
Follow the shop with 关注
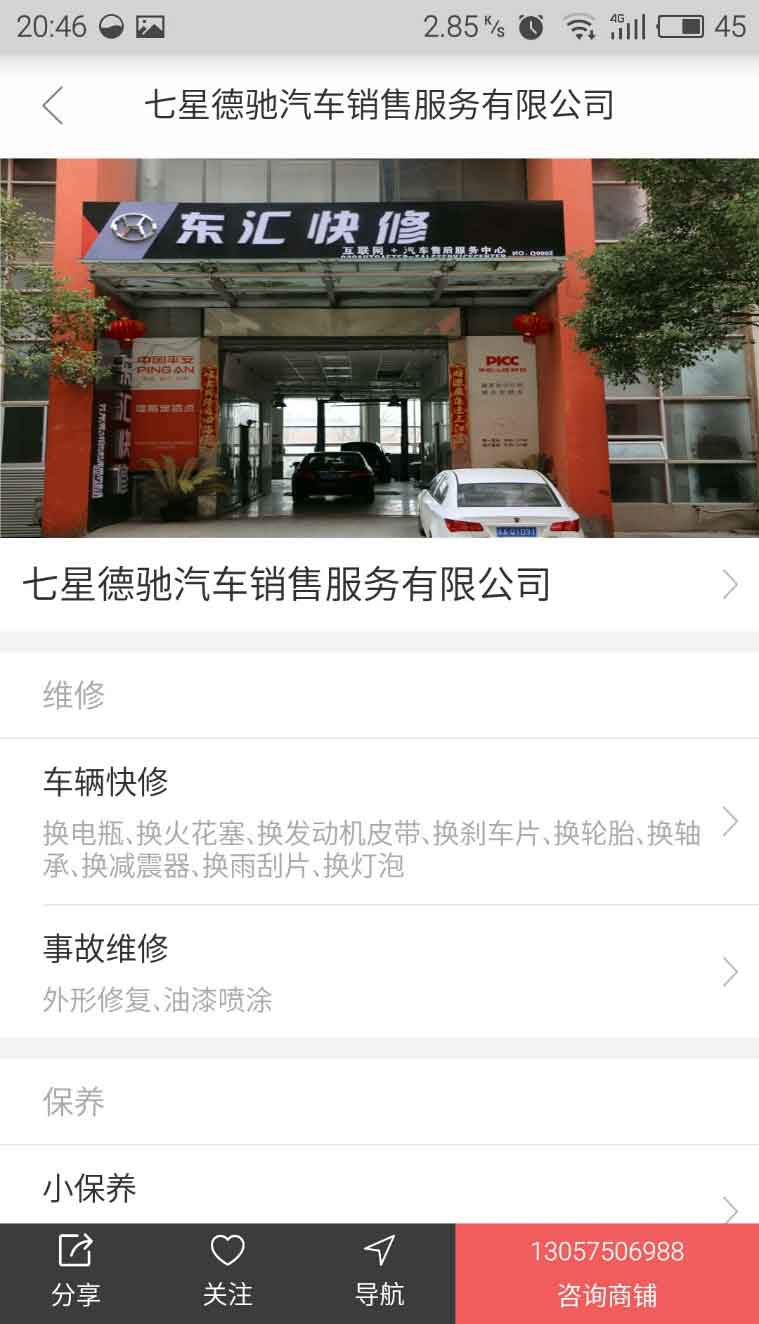click(227, 1273)
